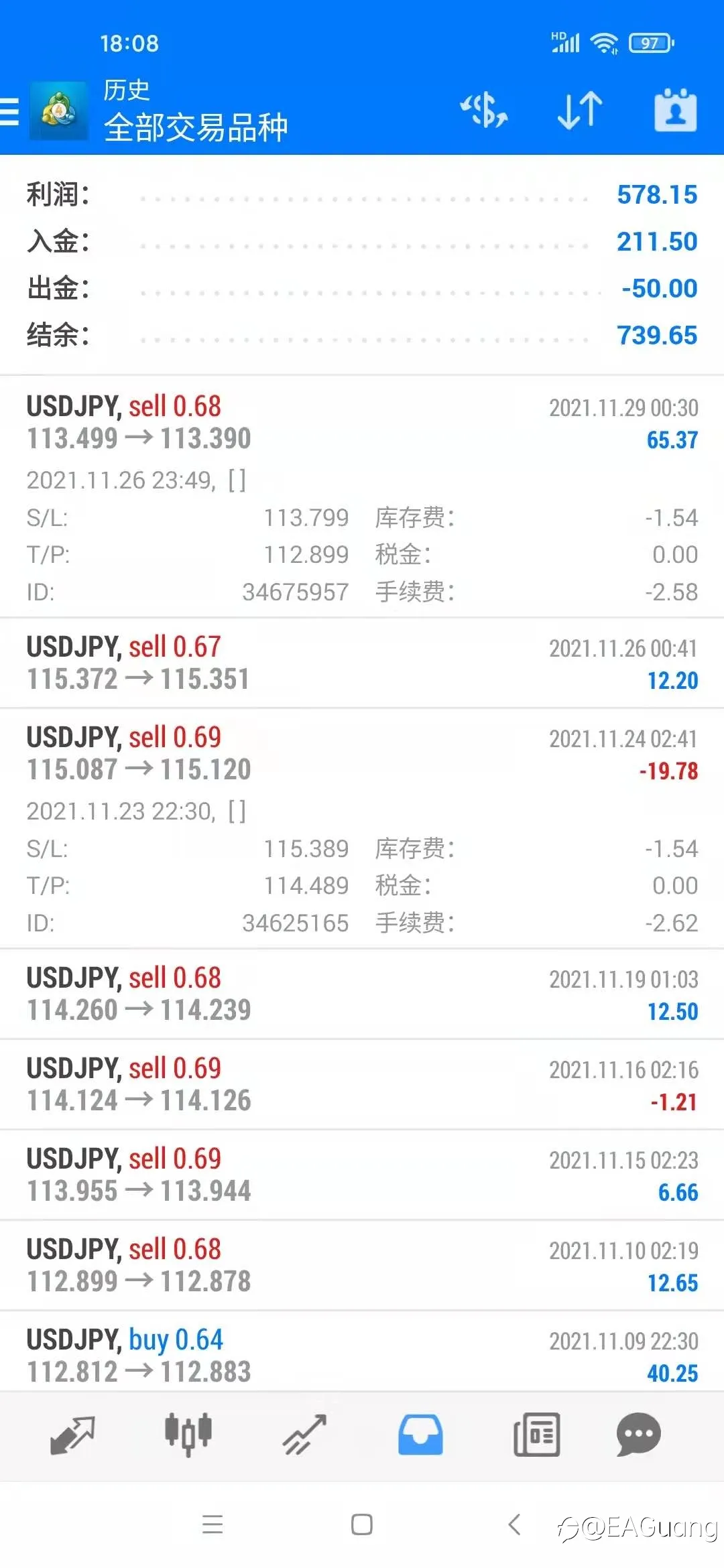Collapse the USDJPY sell 0.68 trade closed 2021.11.29
The height and width of the screenshot is (1568, 724).
pos(362,497)
